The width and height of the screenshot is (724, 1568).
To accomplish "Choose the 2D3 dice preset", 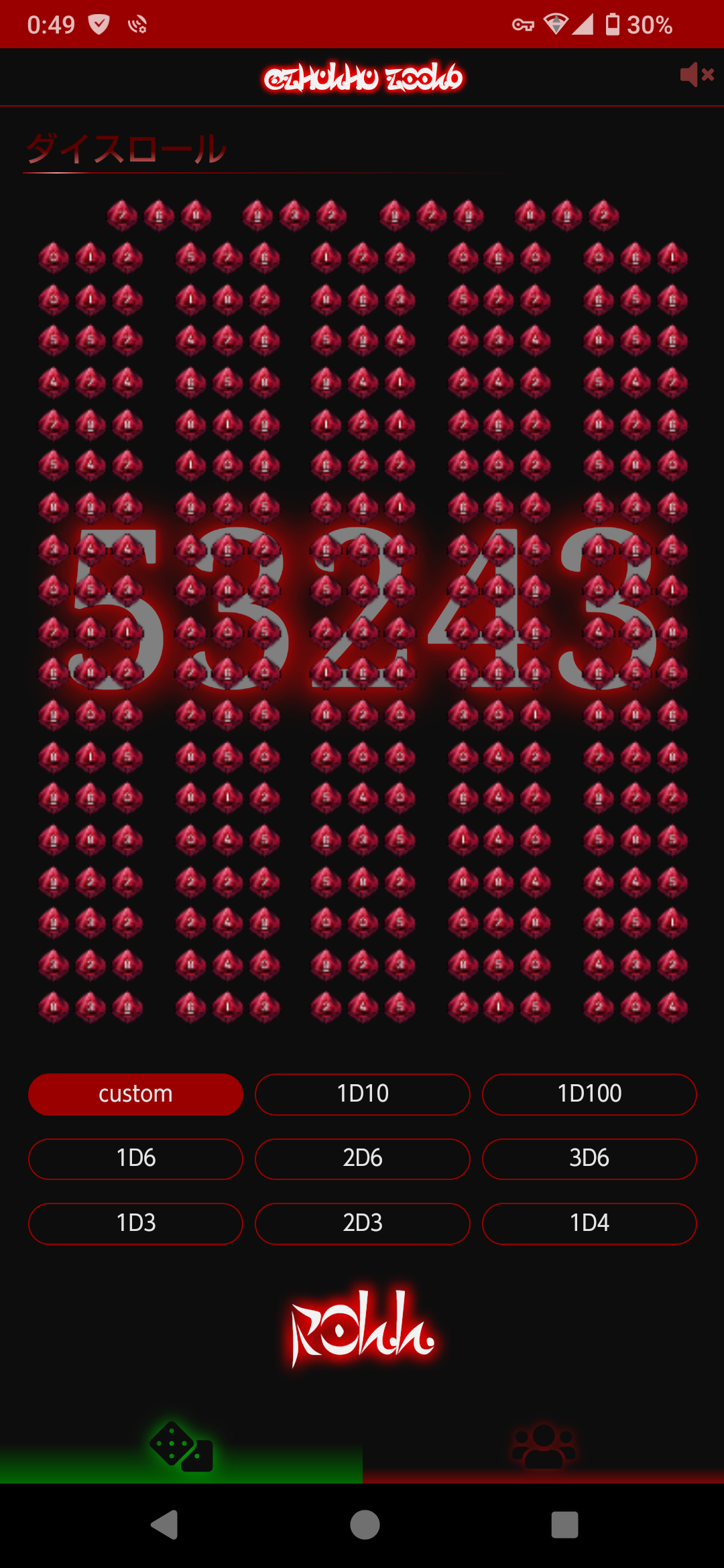I will coord(362,1224).
